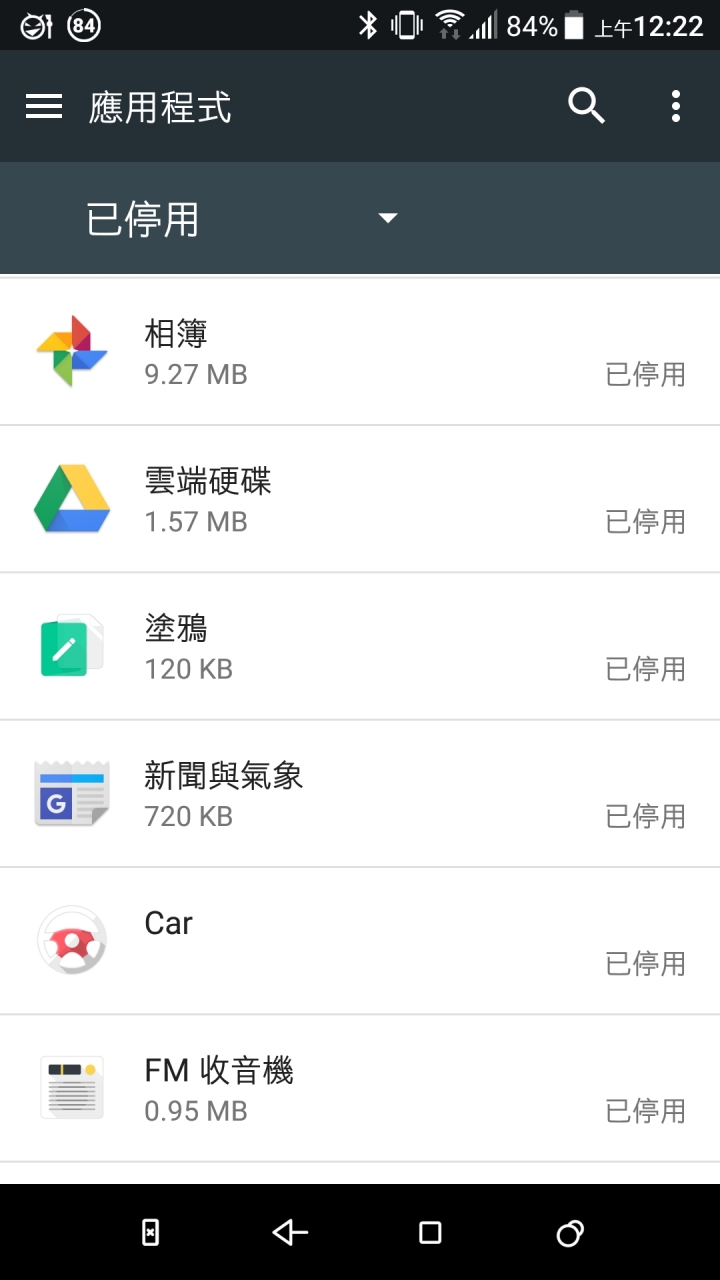Open the Car app entry
Viewport: 720px width, 1280px height.
click(360, 940)
